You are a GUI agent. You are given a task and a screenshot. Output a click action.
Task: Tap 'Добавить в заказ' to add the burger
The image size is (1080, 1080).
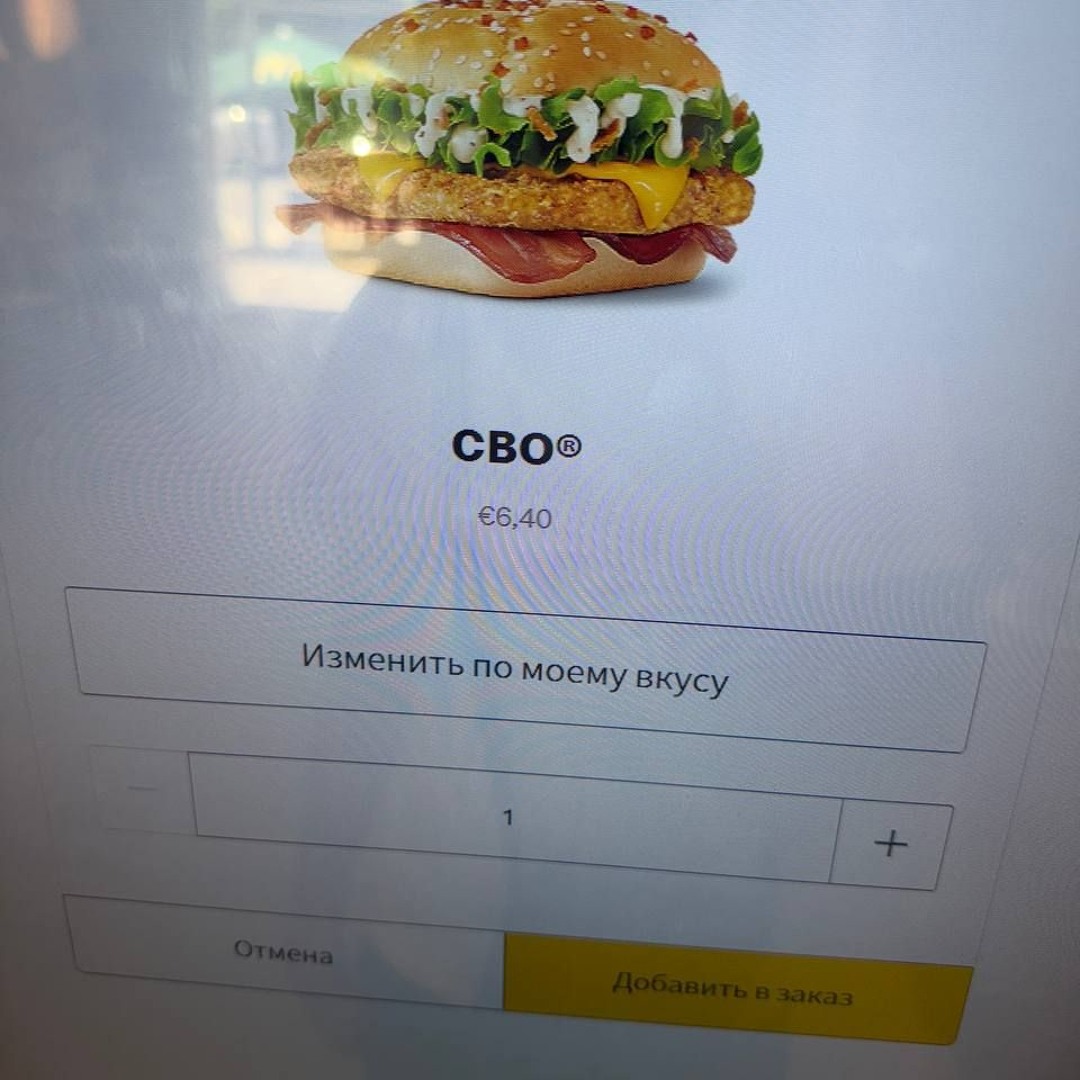(x=735, y=990)
